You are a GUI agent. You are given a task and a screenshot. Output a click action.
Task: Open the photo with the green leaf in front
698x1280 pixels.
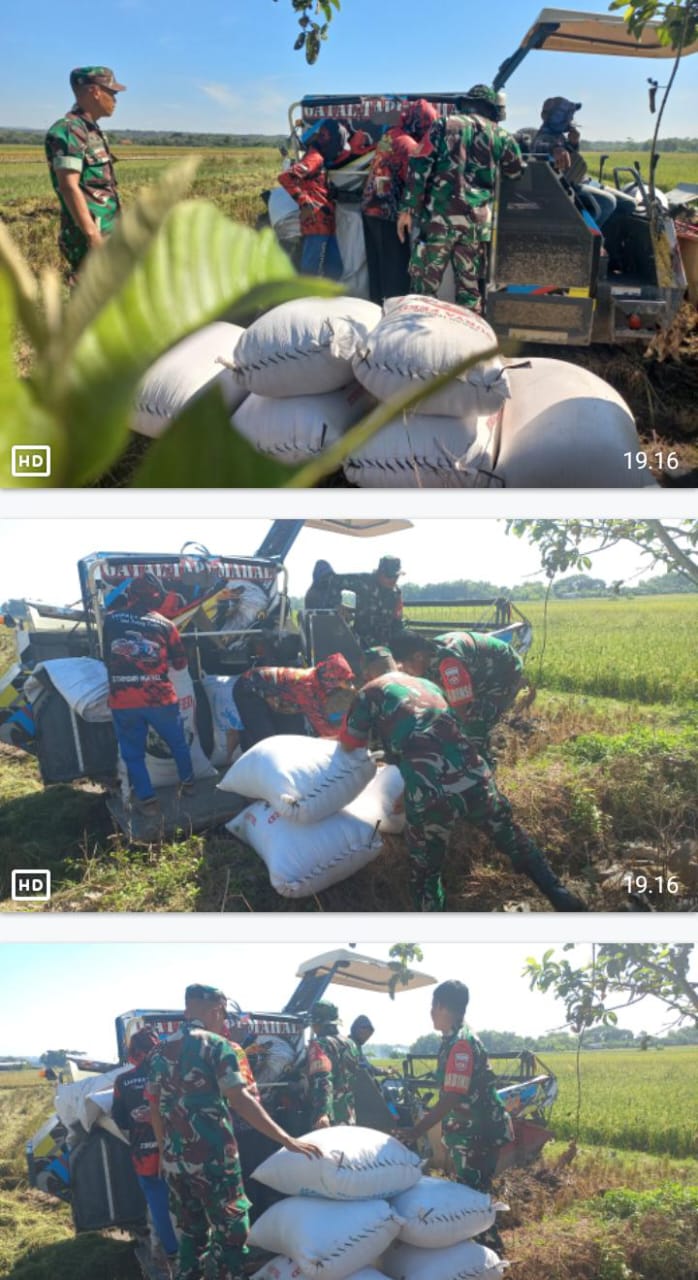[x=349, y=244]
